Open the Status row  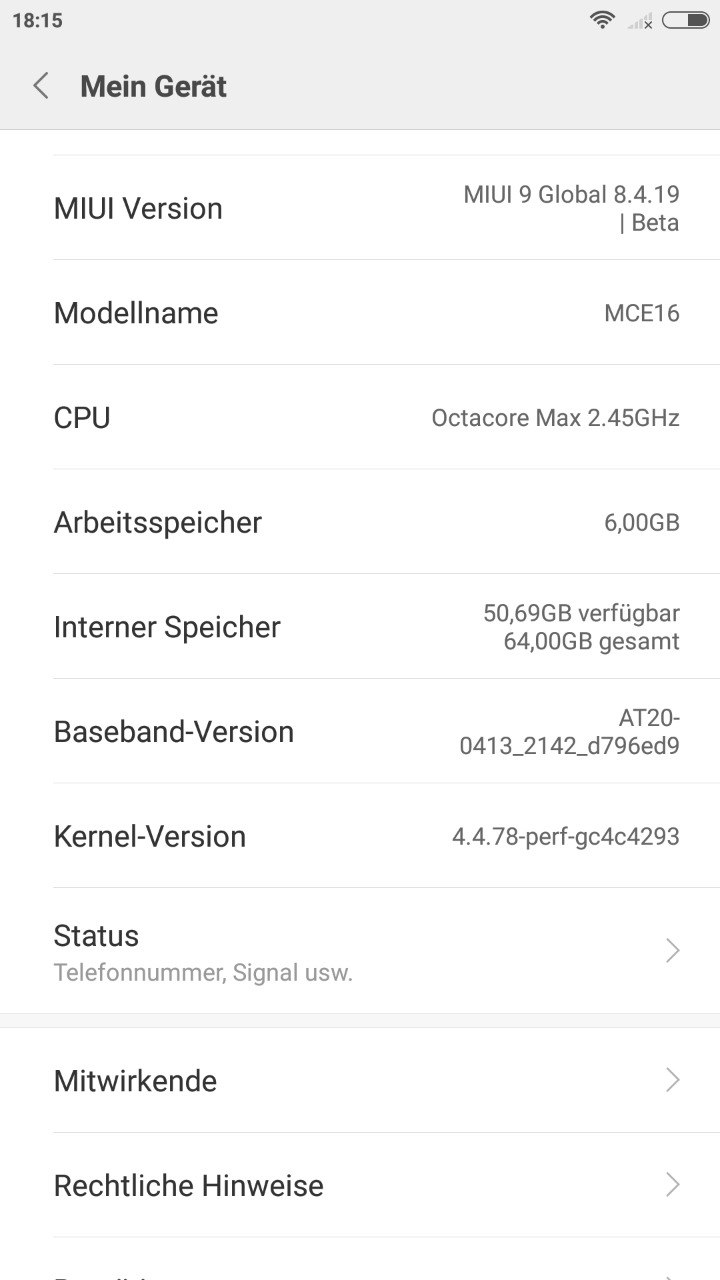(x=360, y=951)
